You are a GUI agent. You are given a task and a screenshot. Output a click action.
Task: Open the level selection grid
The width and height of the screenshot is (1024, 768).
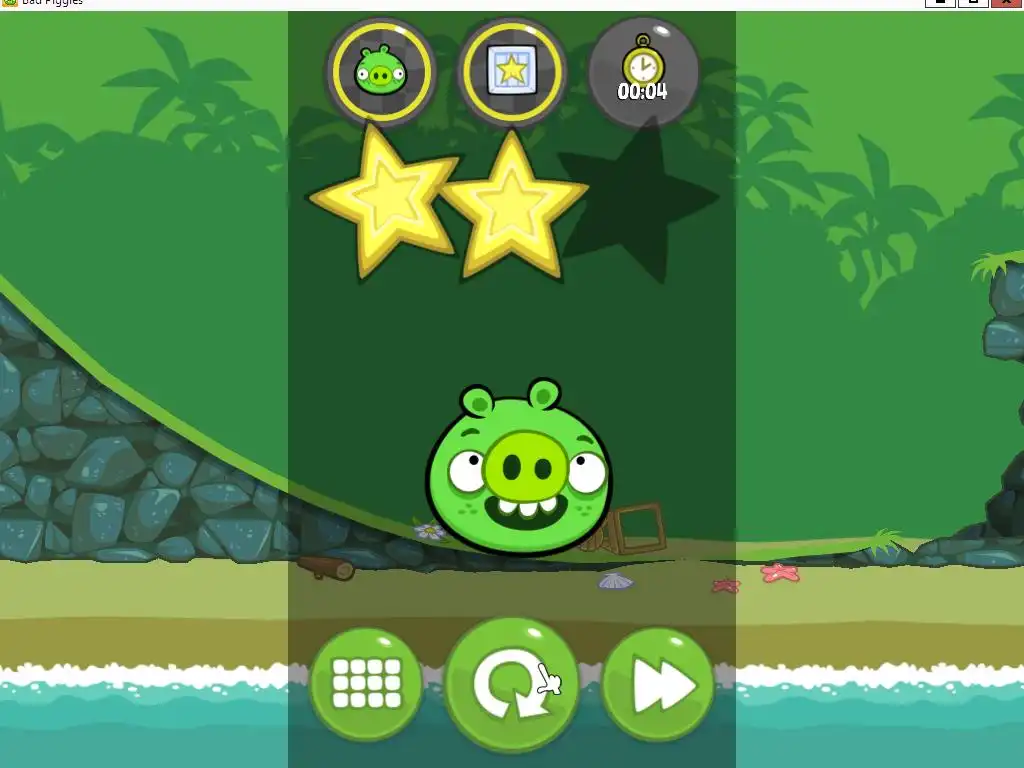[366, 684]
